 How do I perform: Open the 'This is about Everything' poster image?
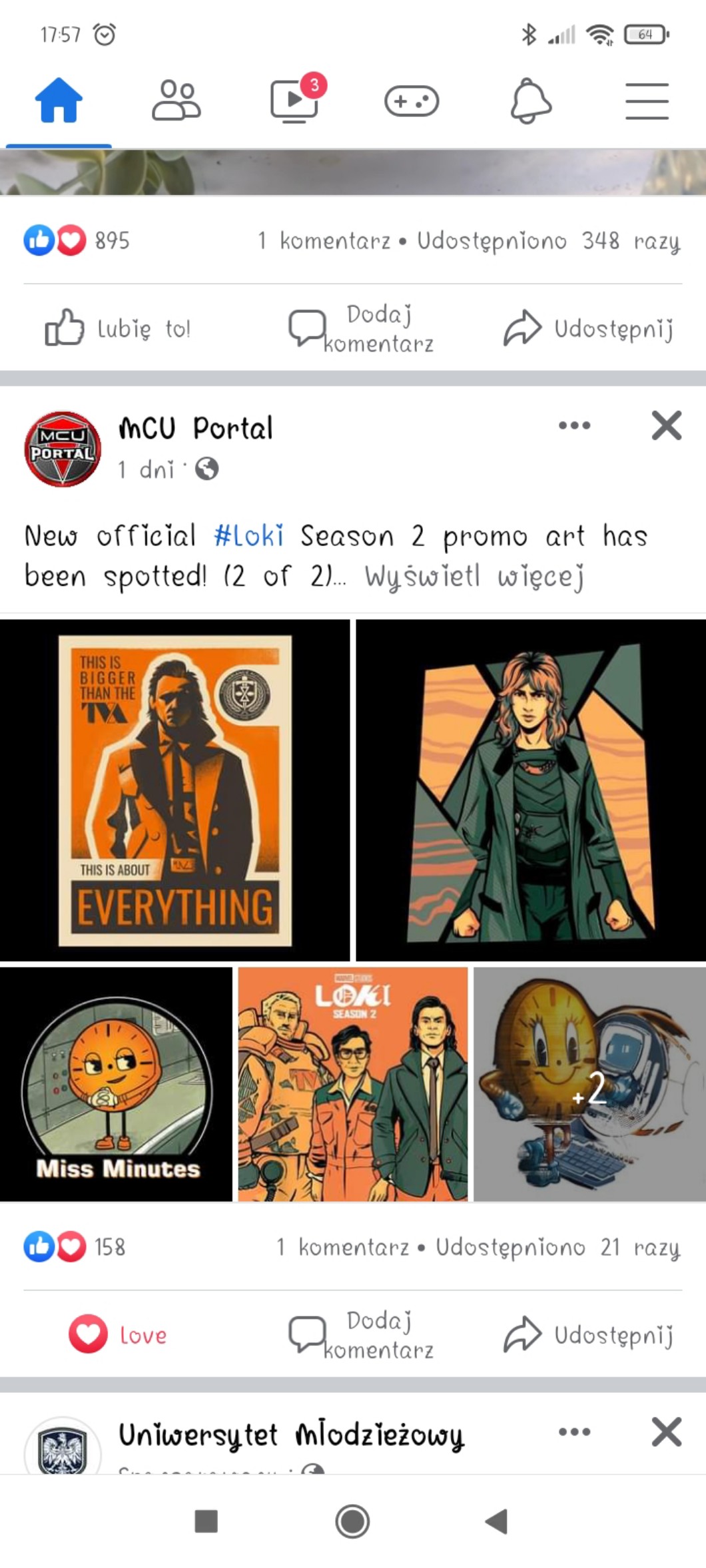[175, 790]
